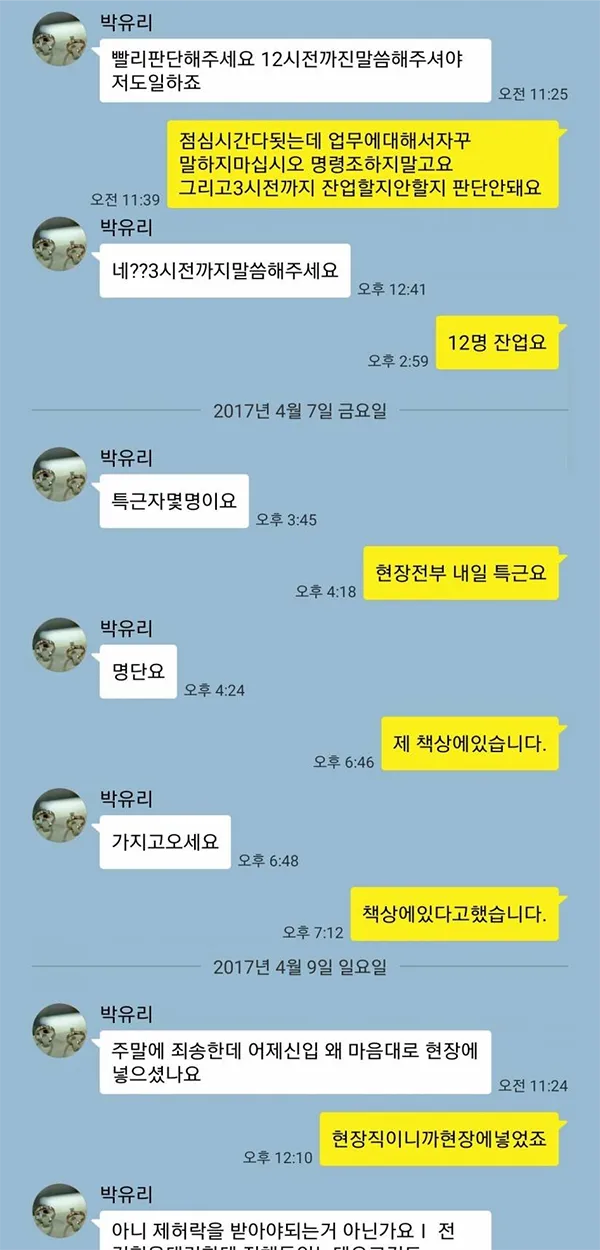The height and width of the screenshot is (1250, 600).
Task: Open 박유리's profile beside '주말에 죄송한데' message
Action: (x=64, y=1033)
